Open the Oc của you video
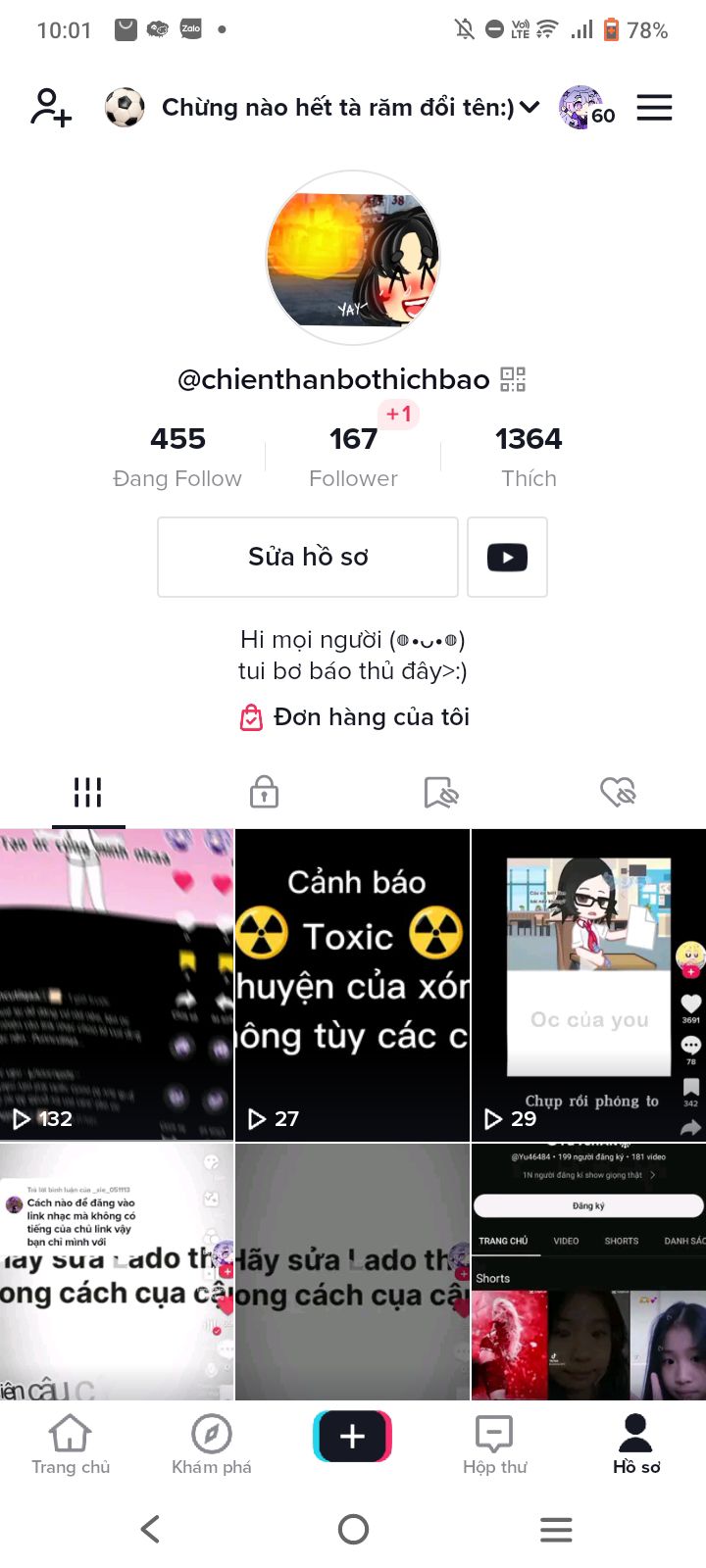Screen dimensions: 706x1568 click(x=588, y=985)
